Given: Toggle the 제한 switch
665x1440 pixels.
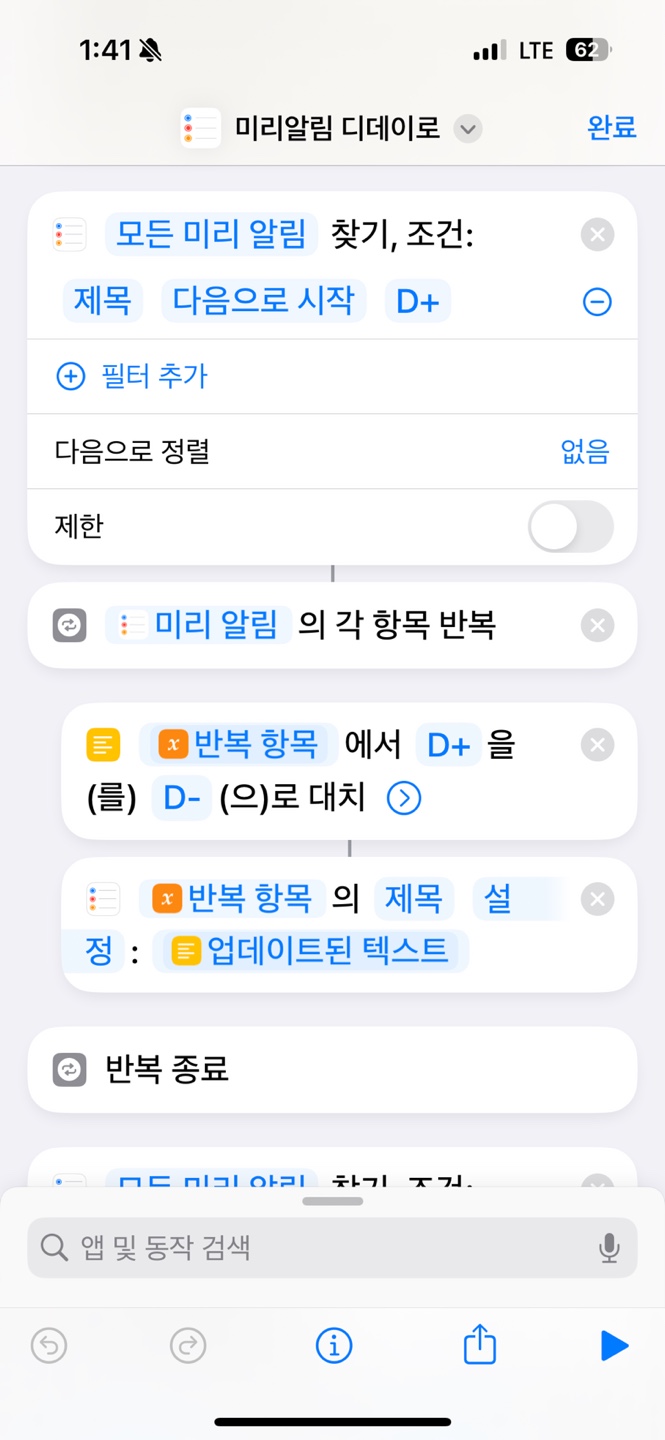Looking at the screenshot, I should [570, 527].
